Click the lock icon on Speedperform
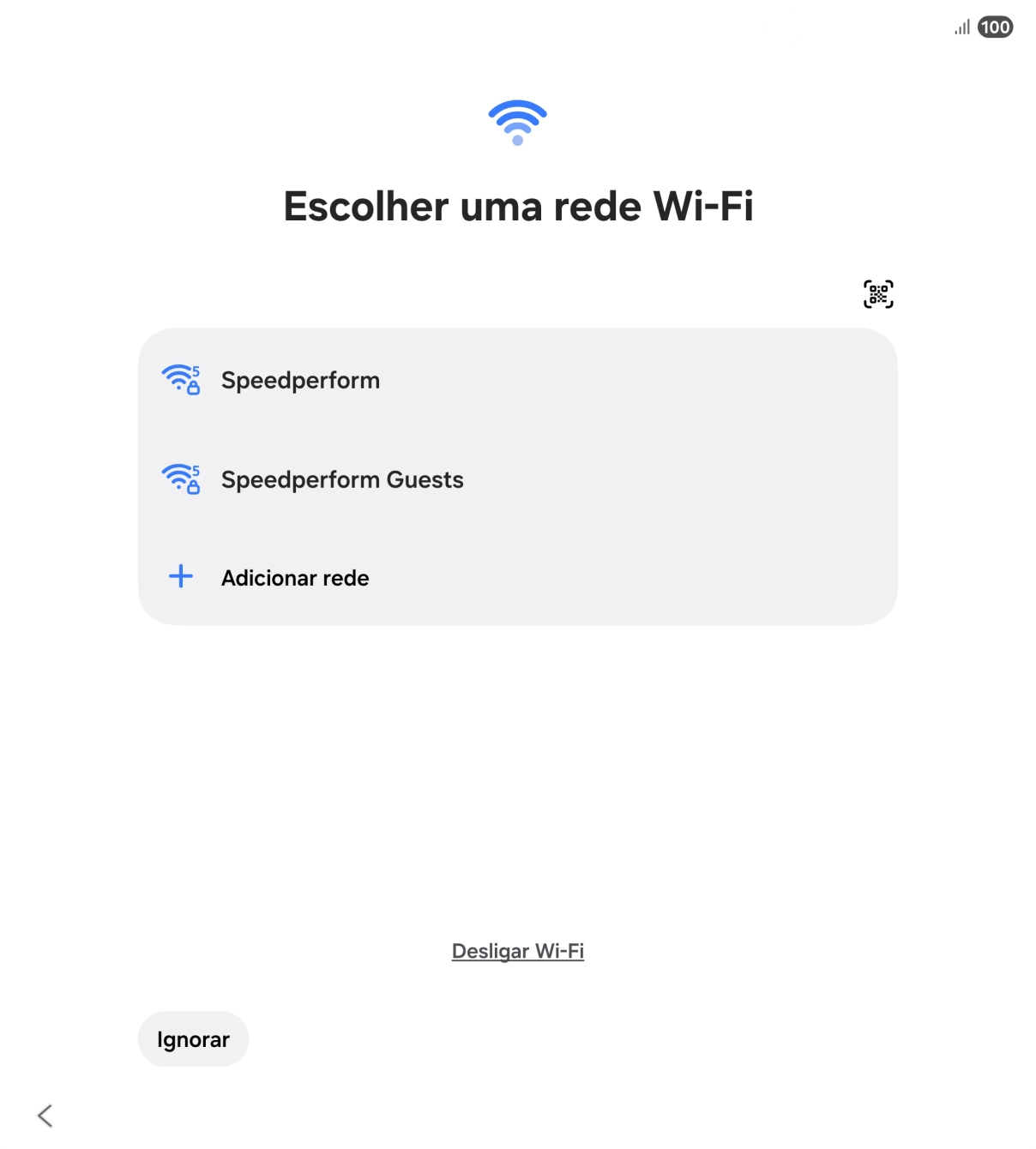The width and height of the screenshot is (1036, 1149). click(192, 388)
